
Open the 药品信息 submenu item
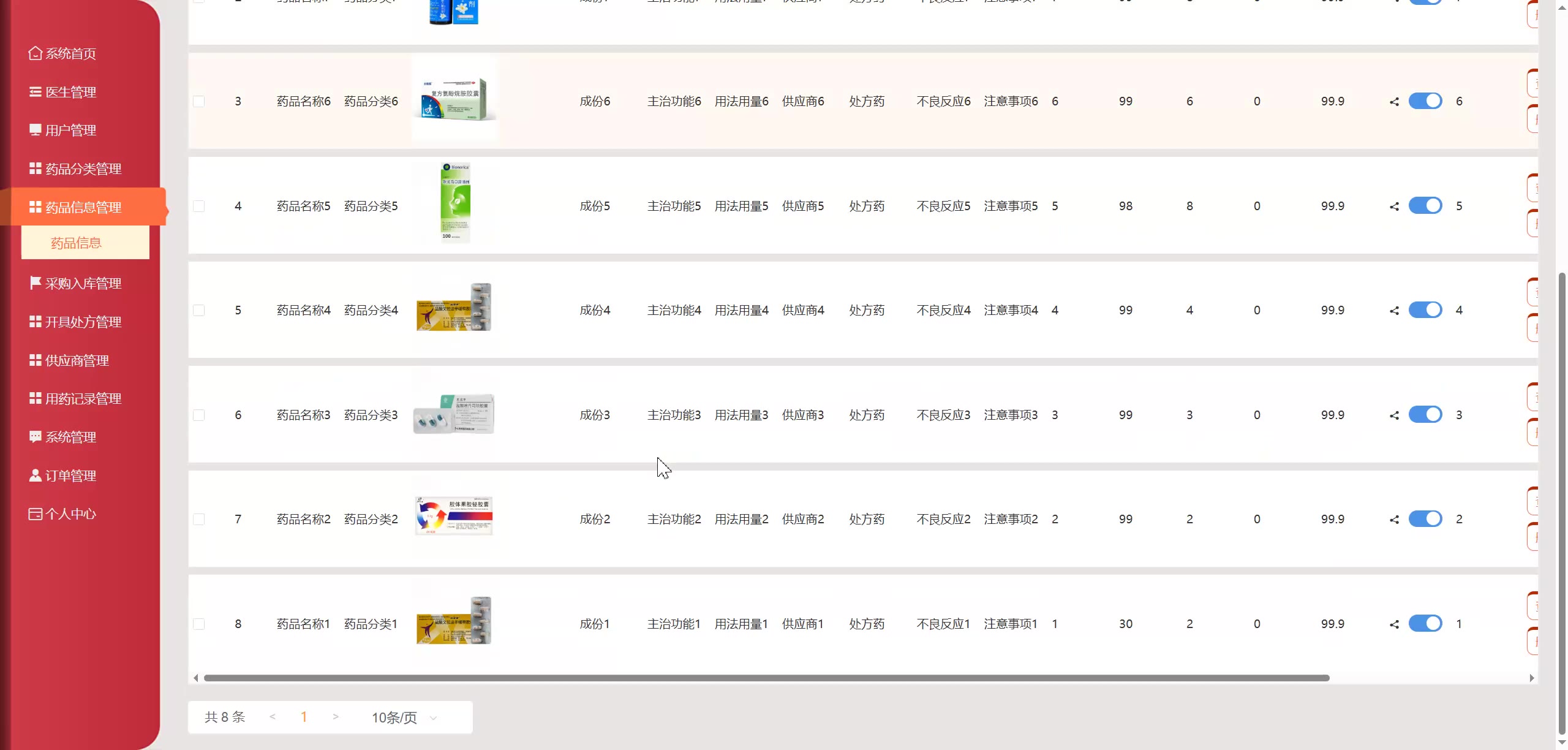(76, 243)
